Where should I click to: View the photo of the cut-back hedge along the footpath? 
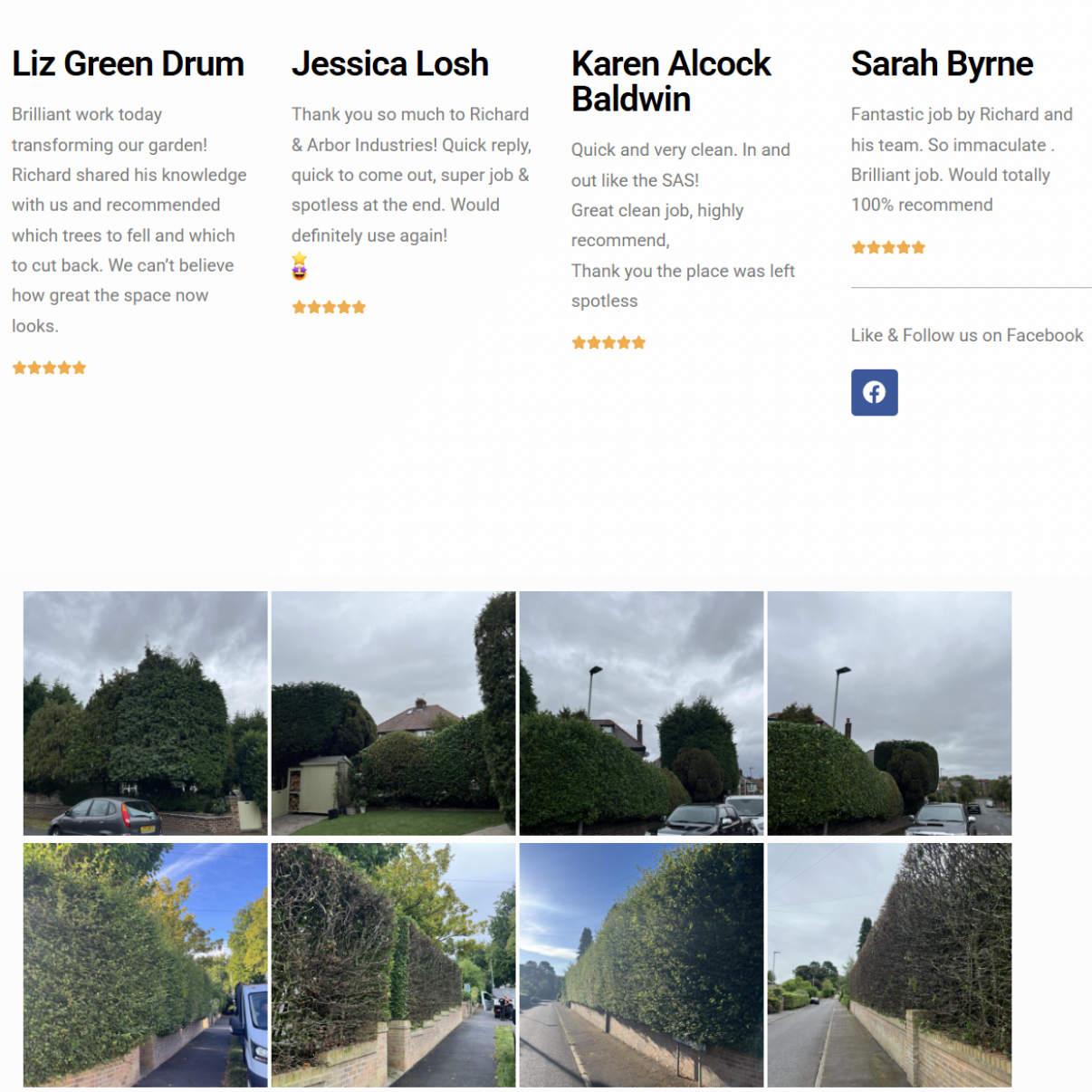click(393, 964)
